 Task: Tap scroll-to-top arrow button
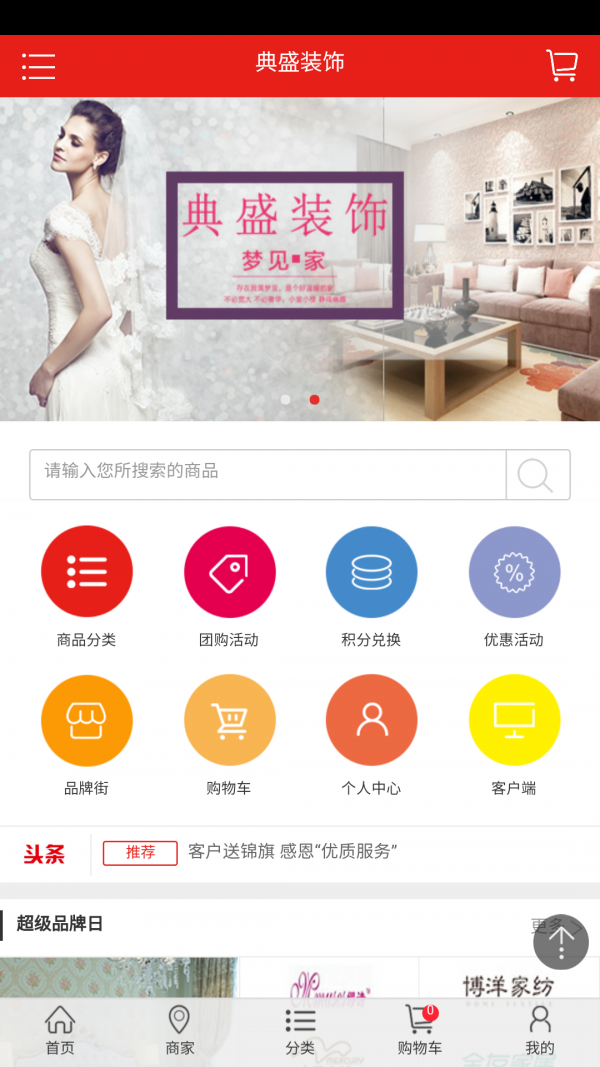pos(560,941)
